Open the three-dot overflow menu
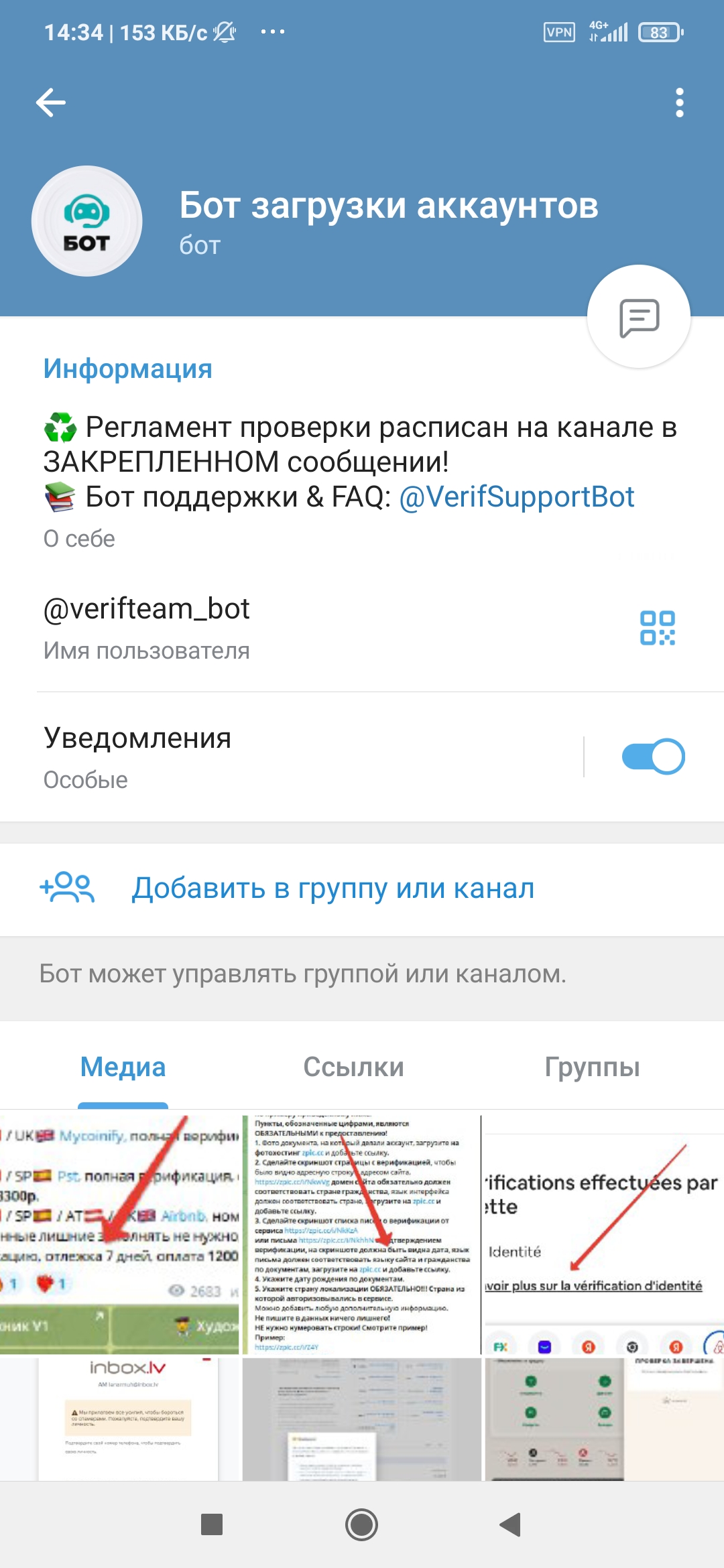Screen dimensions: 724x1568 [x=679, y=103]
